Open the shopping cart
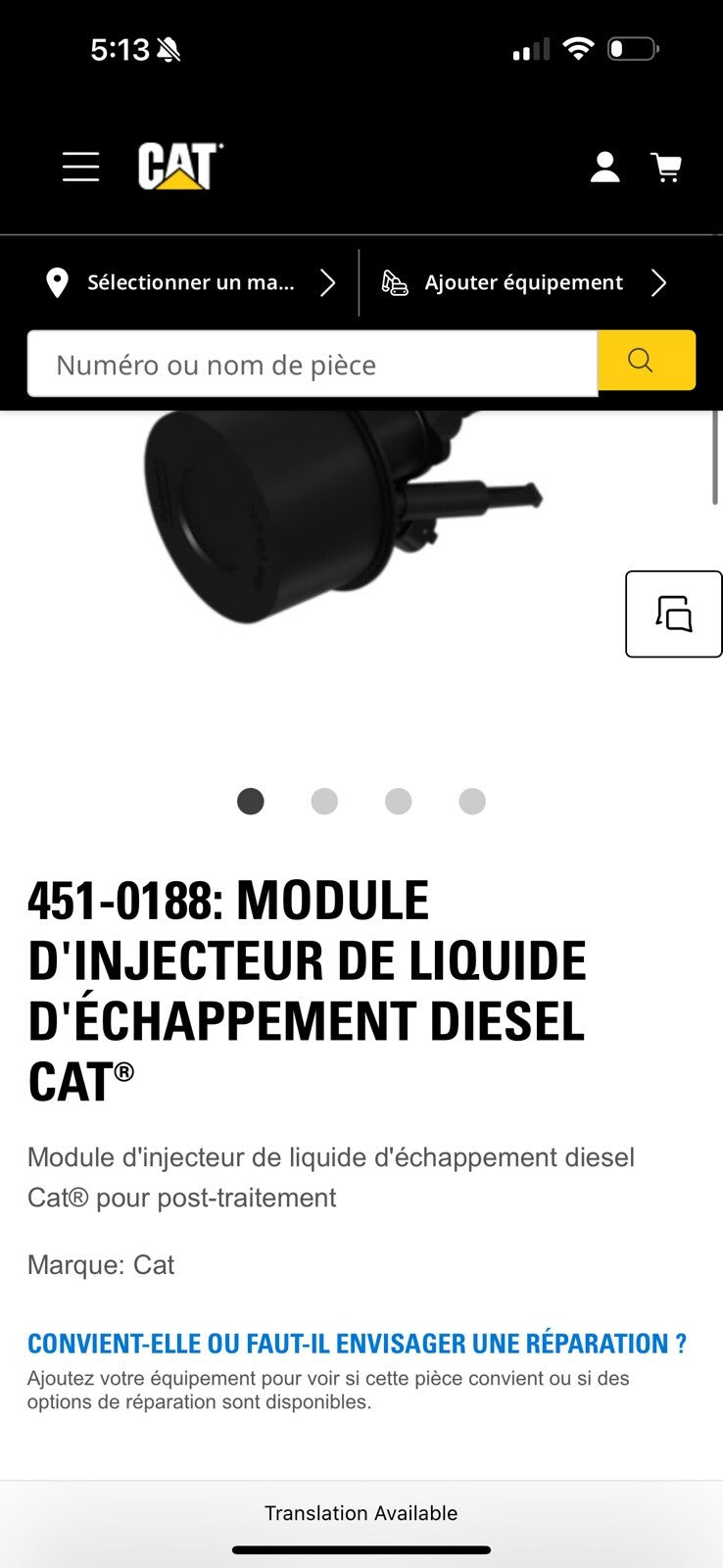 coord(666,168)
